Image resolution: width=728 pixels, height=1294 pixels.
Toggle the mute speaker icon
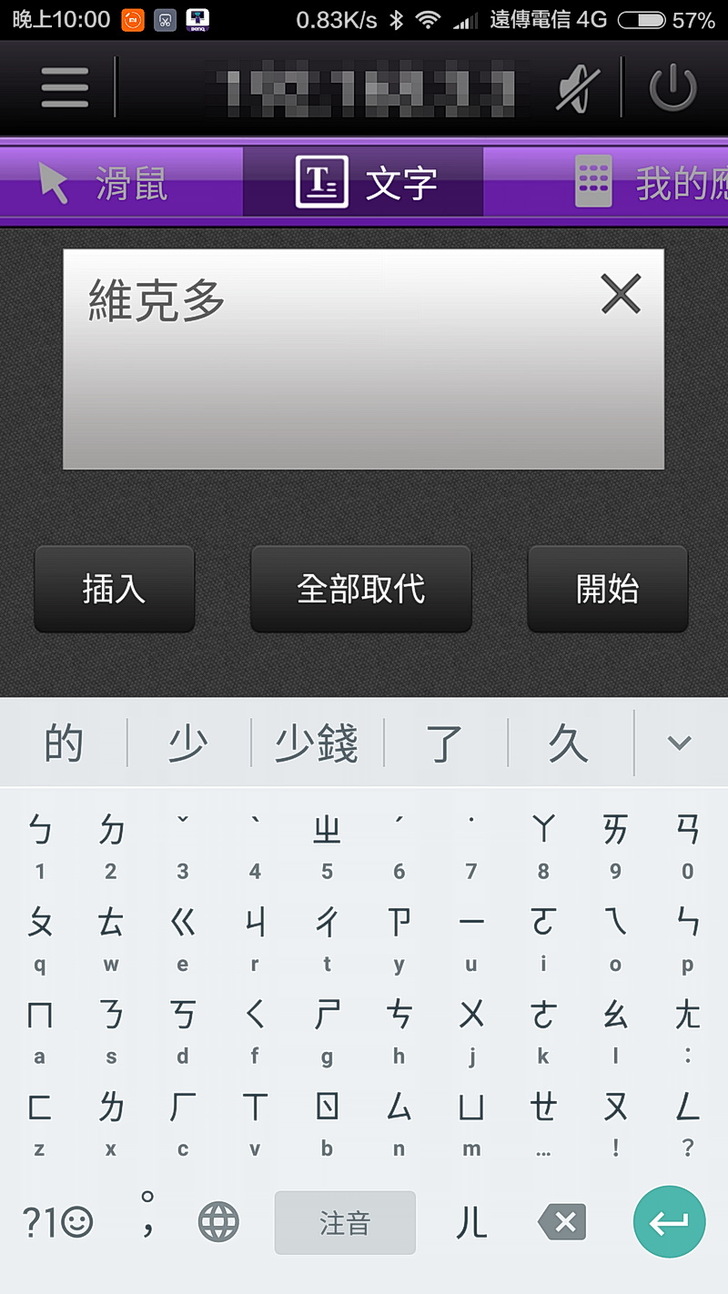(578, 89)
